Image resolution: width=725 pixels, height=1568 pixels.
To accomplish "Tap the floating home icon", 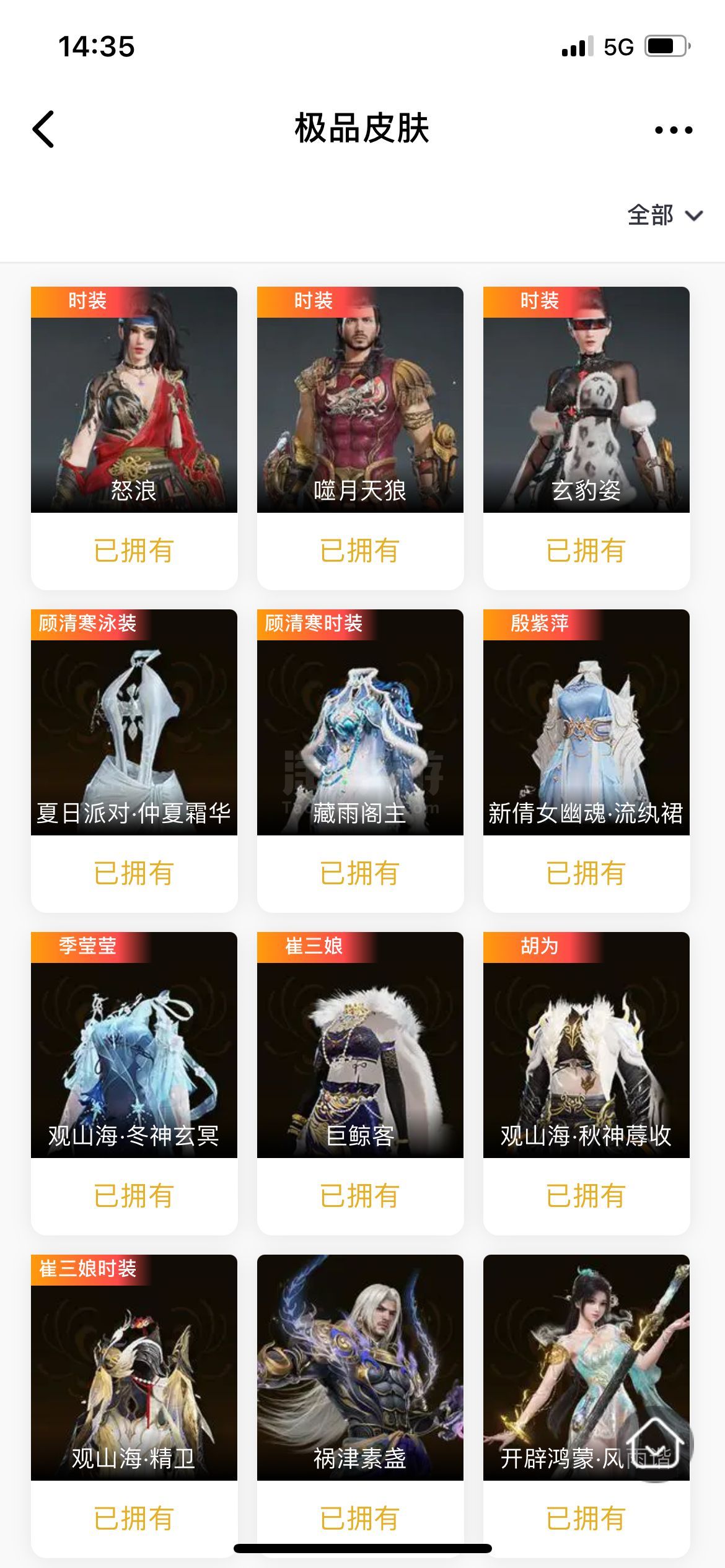I will coord(656,1444).
